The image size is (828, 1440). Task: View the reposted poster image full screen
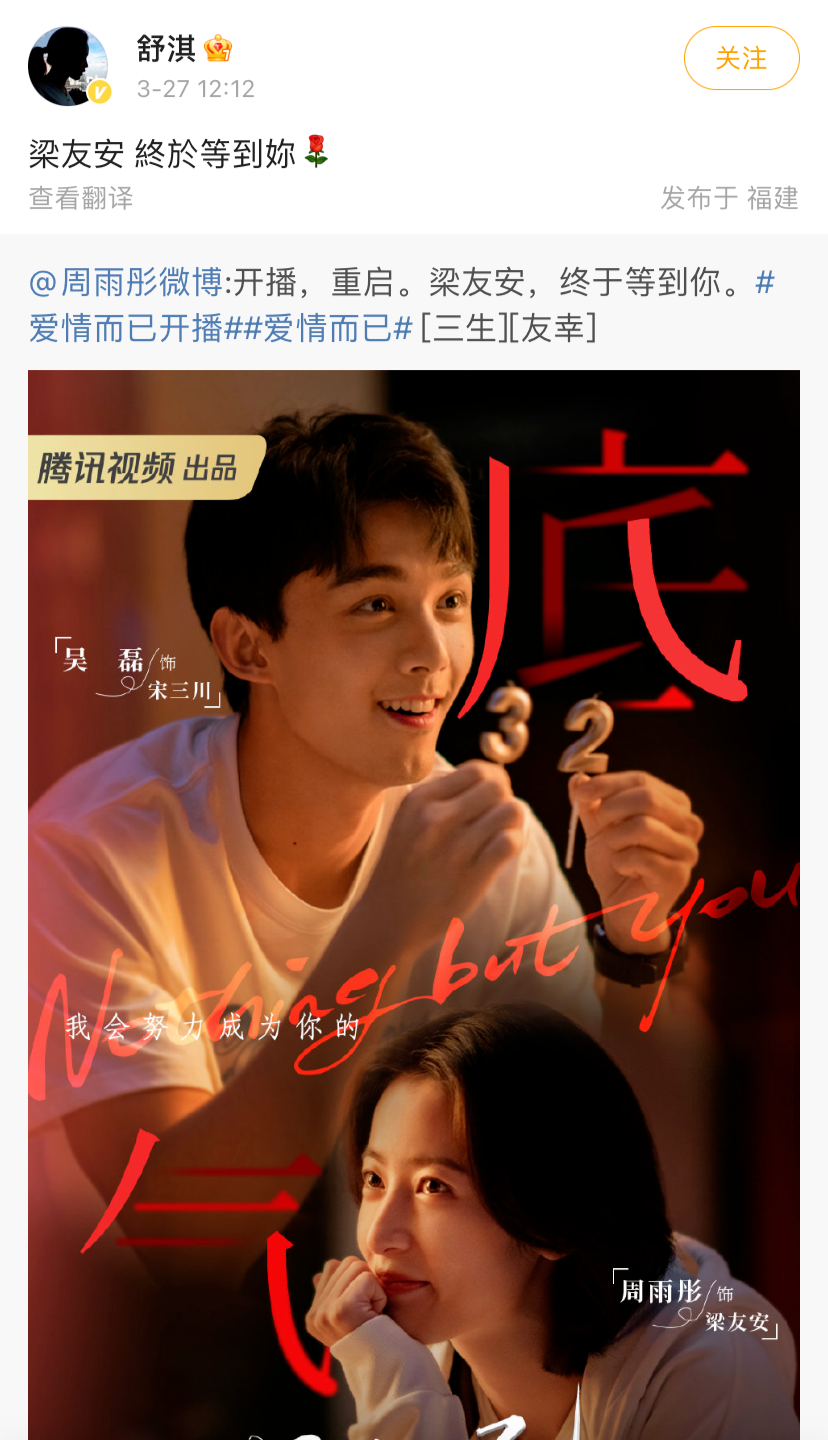pyautogui.click(x=414, y=900)
